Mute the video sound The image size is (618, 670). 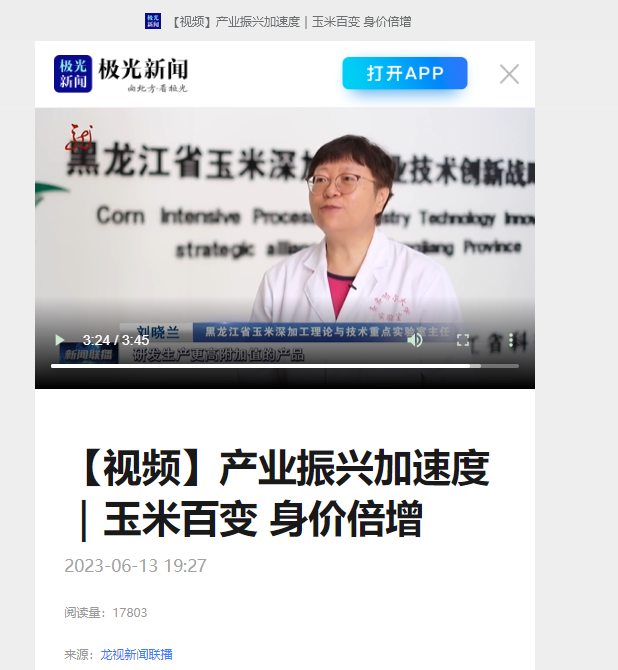[415, 340]
